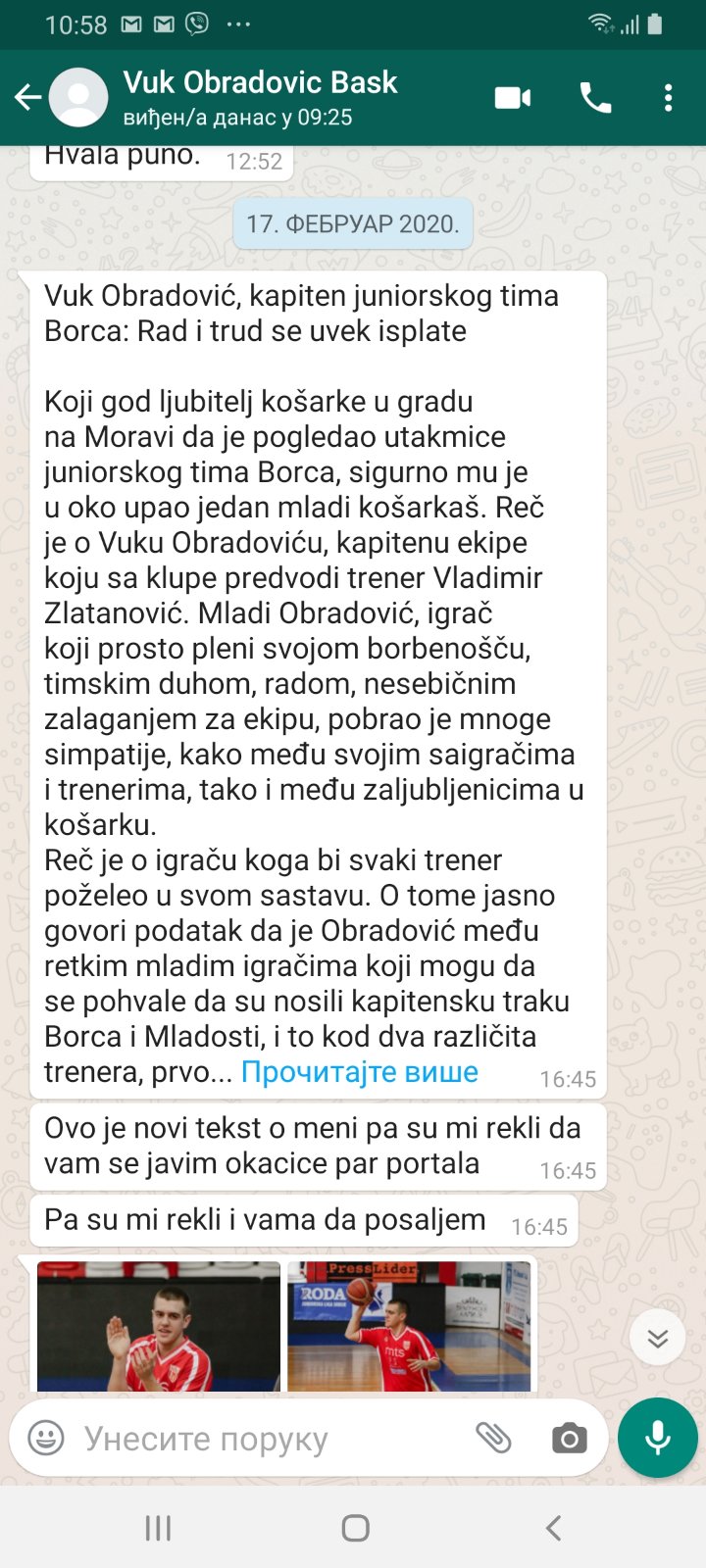
Task: Open the photo of player holding basketball
Action: click(x=409, y=1327)
